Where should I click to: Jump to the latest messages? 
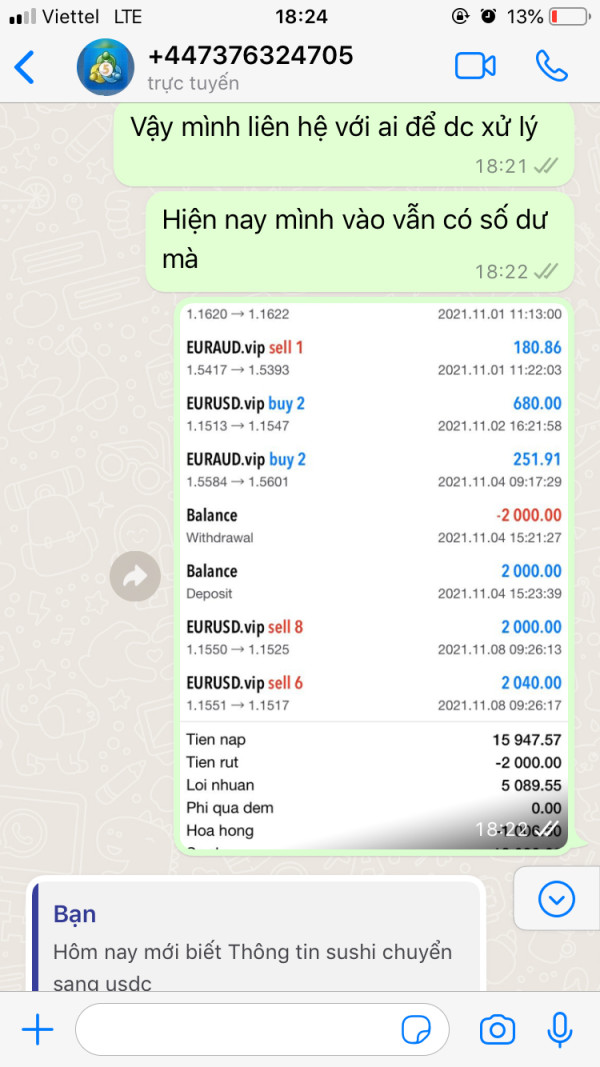[x=556, y=900]
